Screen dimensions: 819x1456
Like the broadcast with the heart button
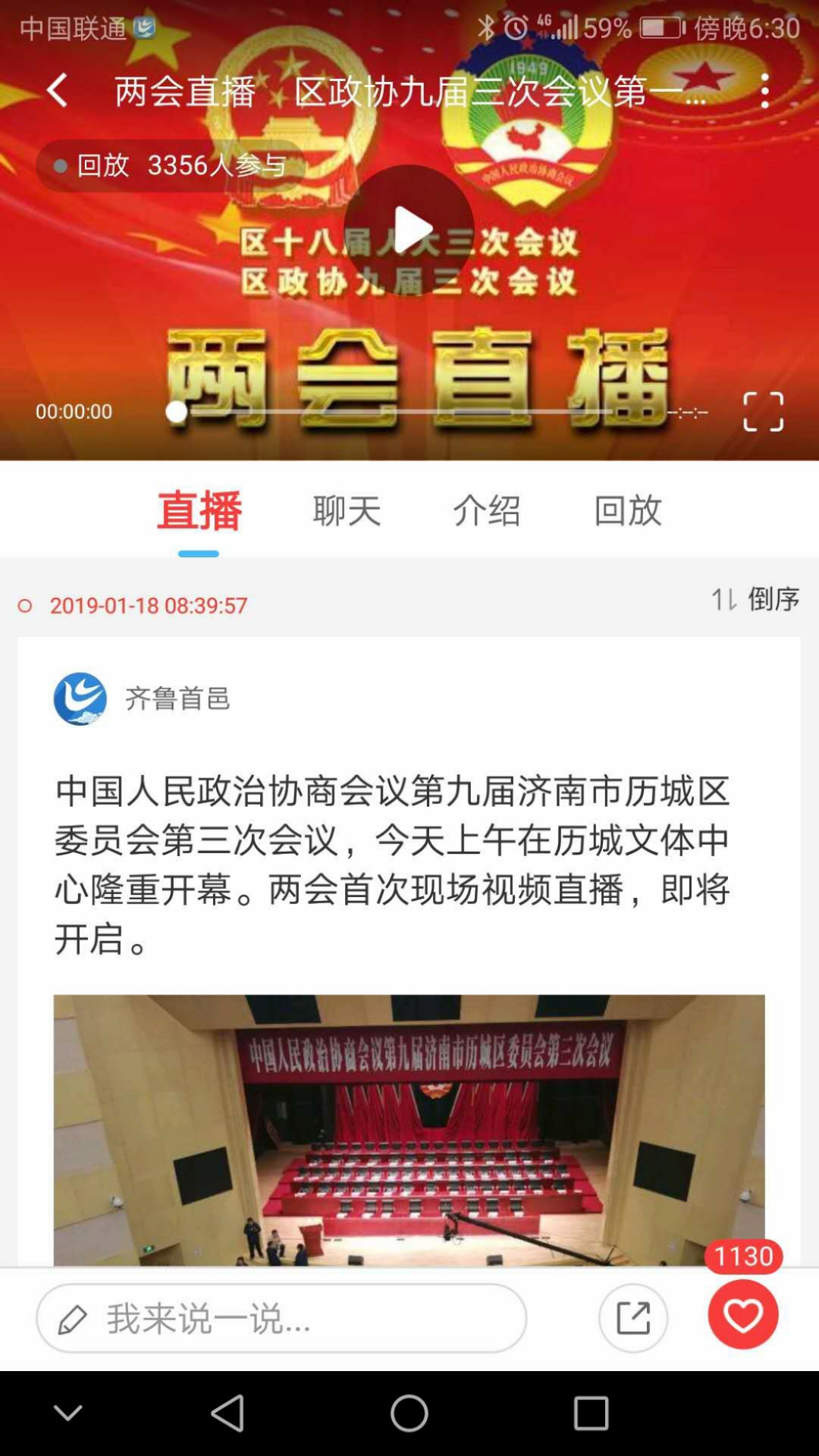tap(743, 1314)
